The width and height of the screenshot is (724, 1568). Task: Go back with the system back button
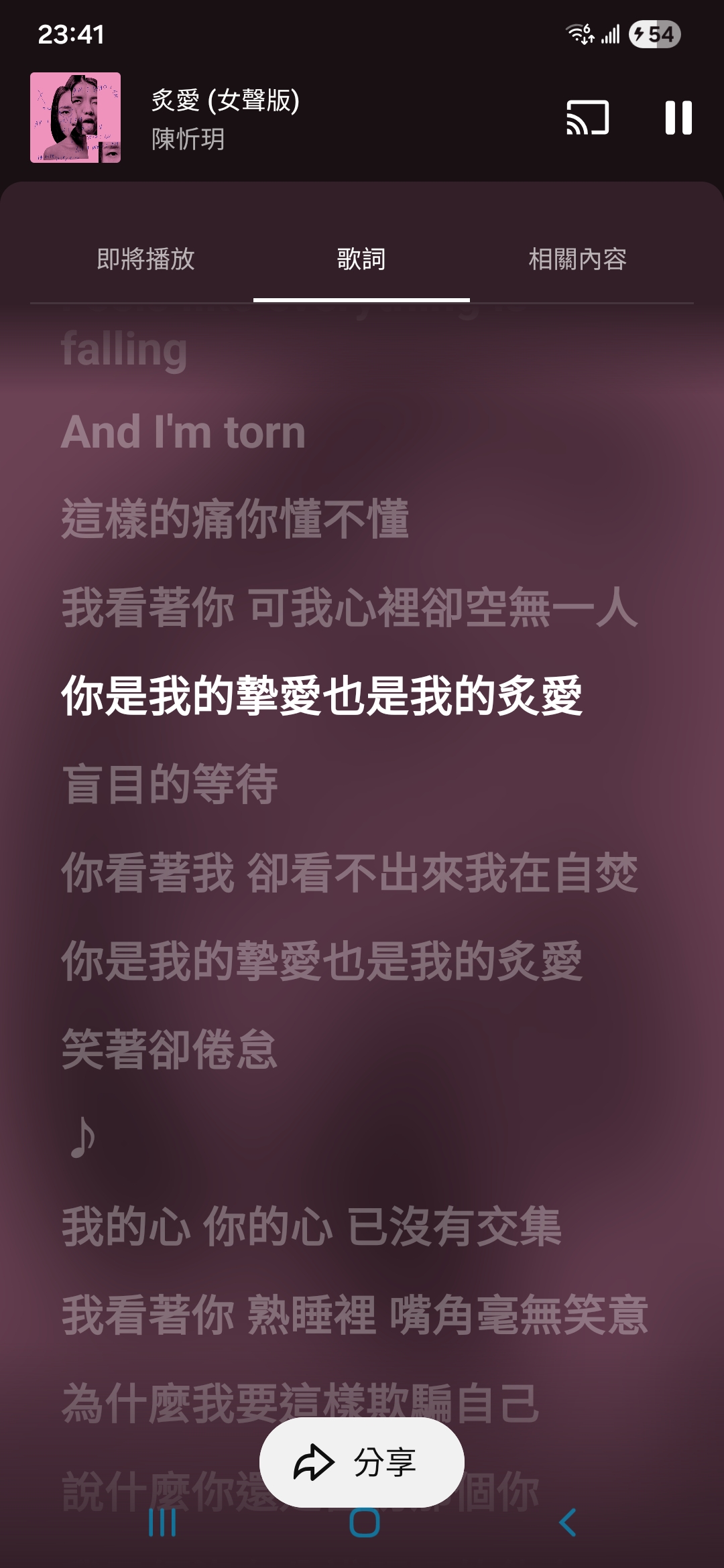point(567,1523)
